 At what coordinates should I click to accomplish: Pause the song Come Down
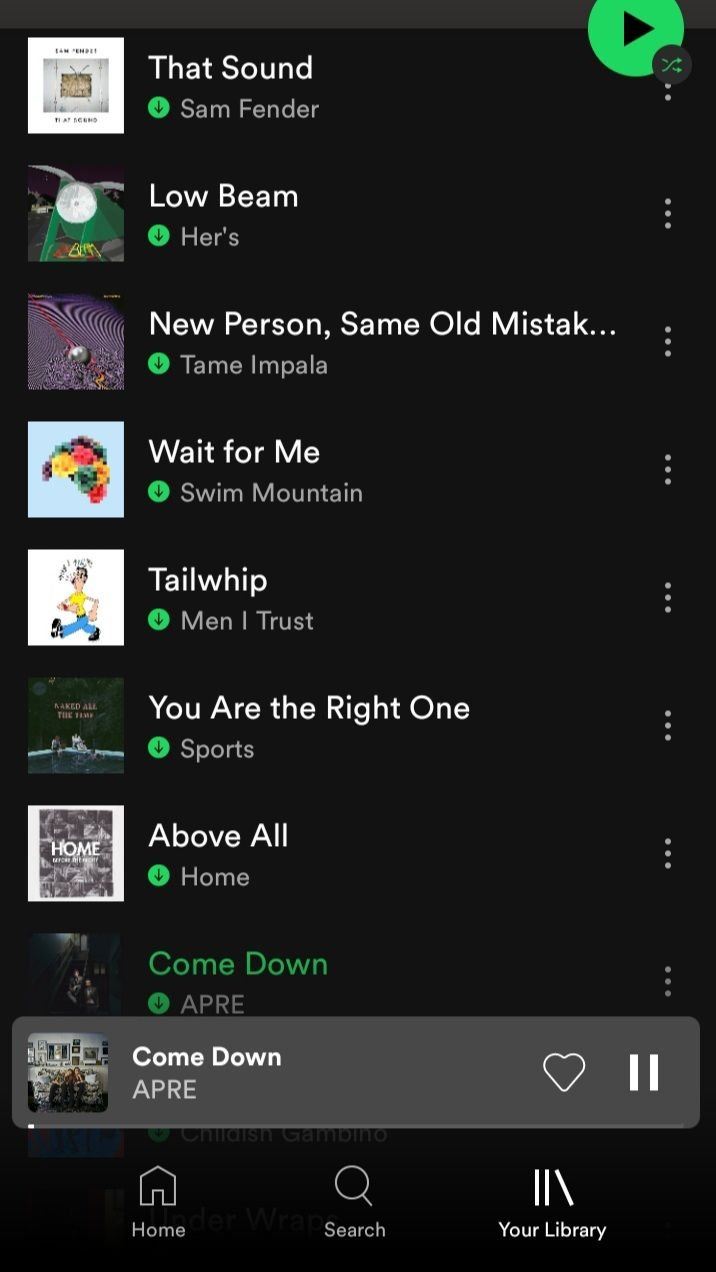[x=644, y=1072]
